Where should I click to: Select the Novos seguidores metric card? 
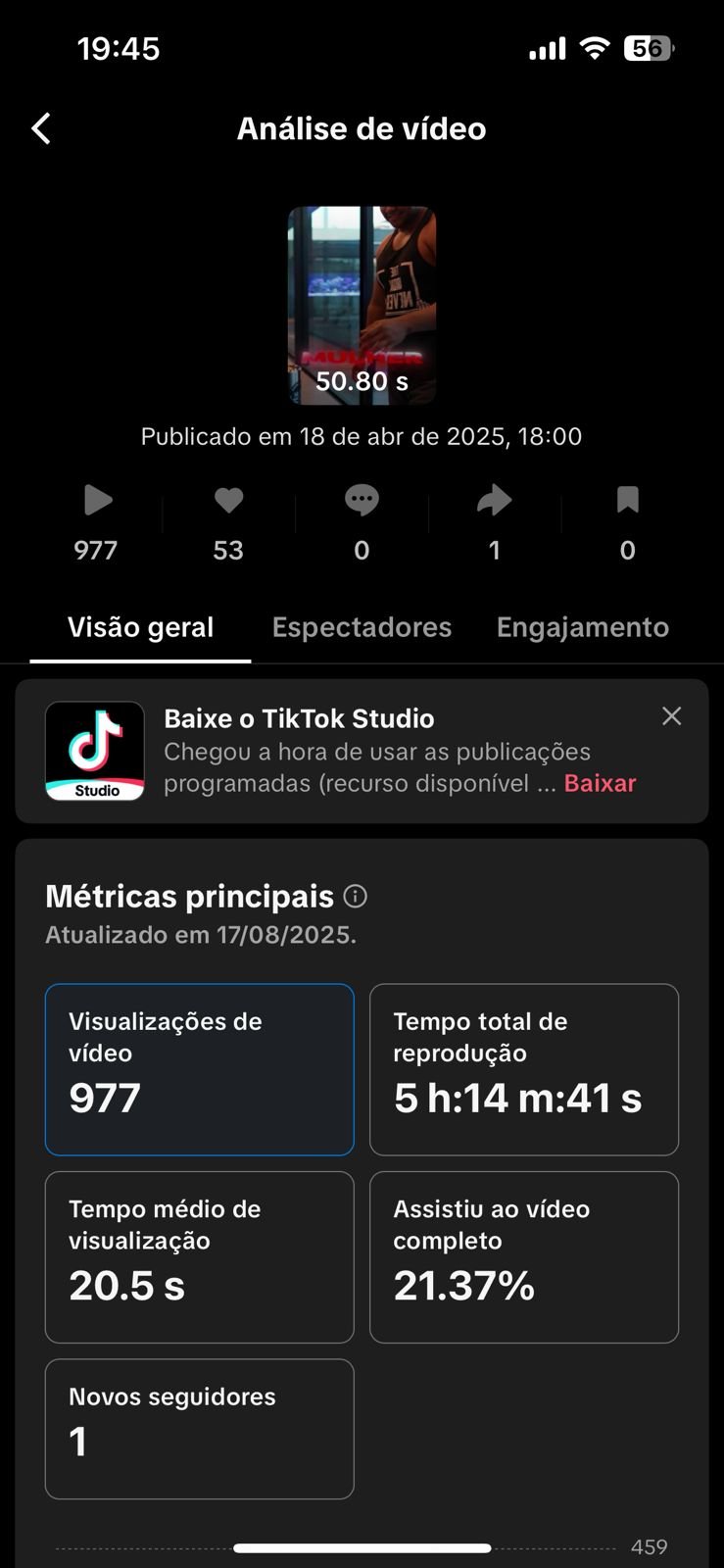tap(199, 1428)
